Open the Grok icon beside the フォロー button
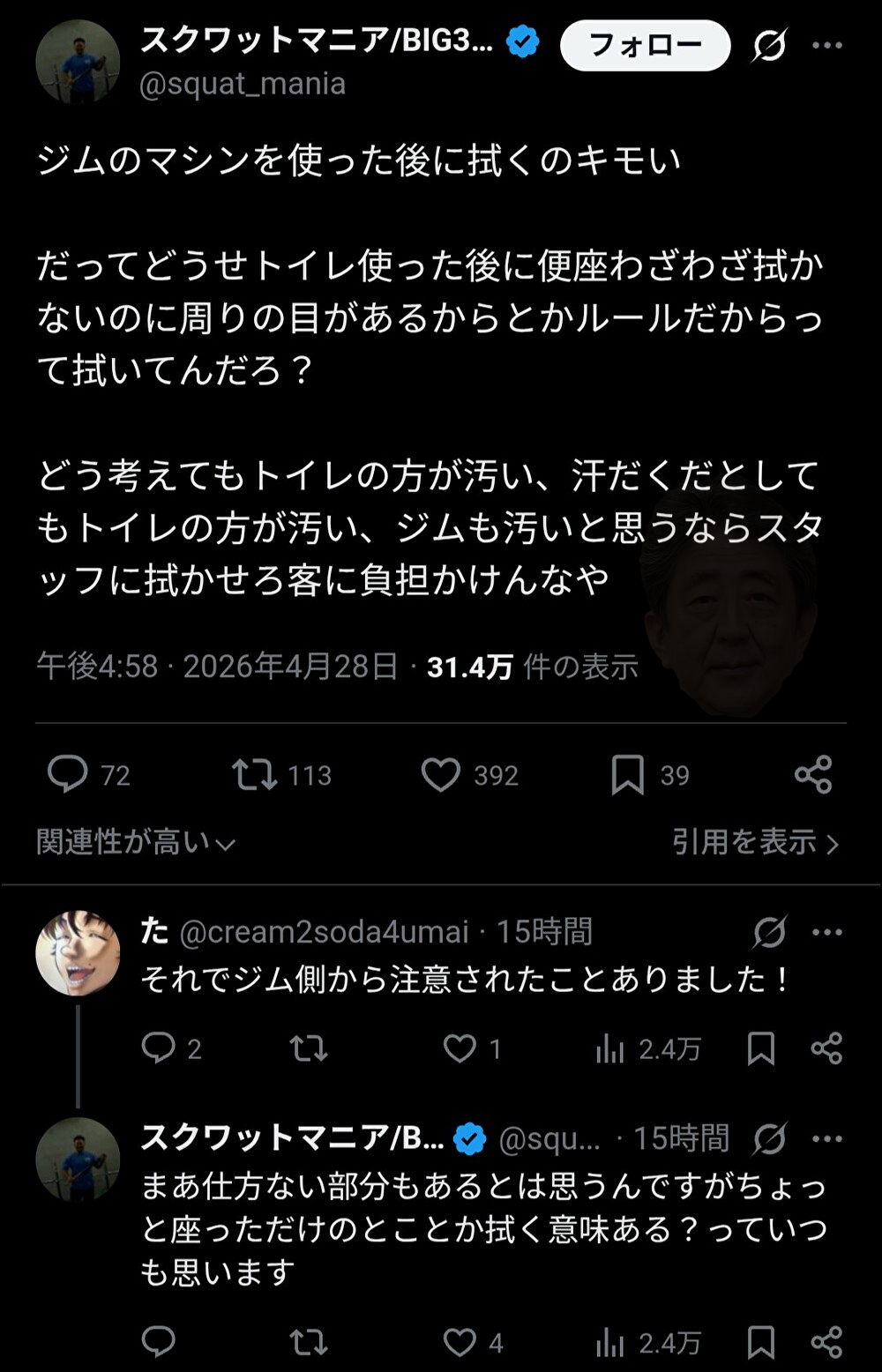 (769, 45)
